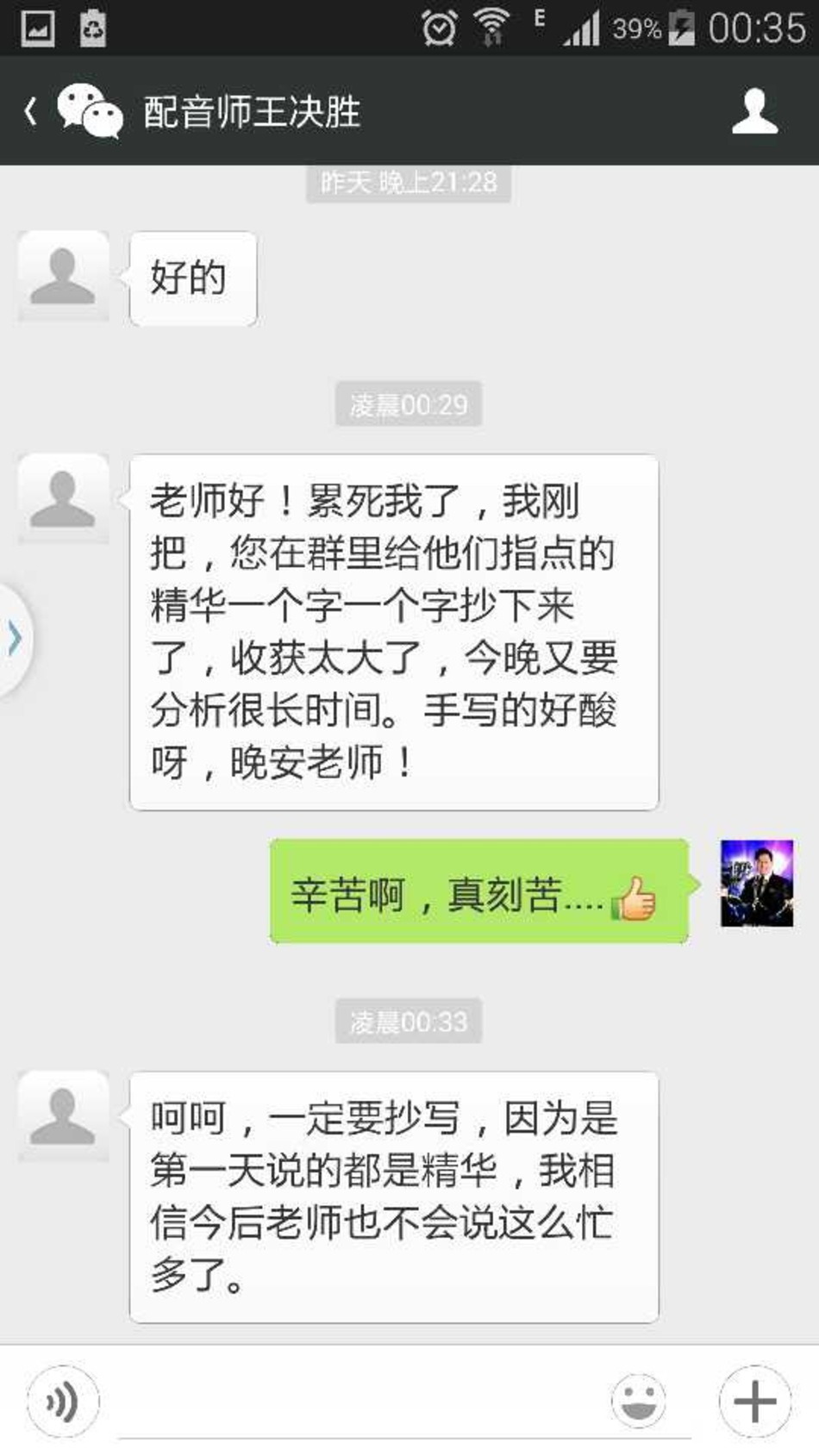The image size is (819, 1456).
Task: Open chat details via the profile icon
Action: [754, 111]
